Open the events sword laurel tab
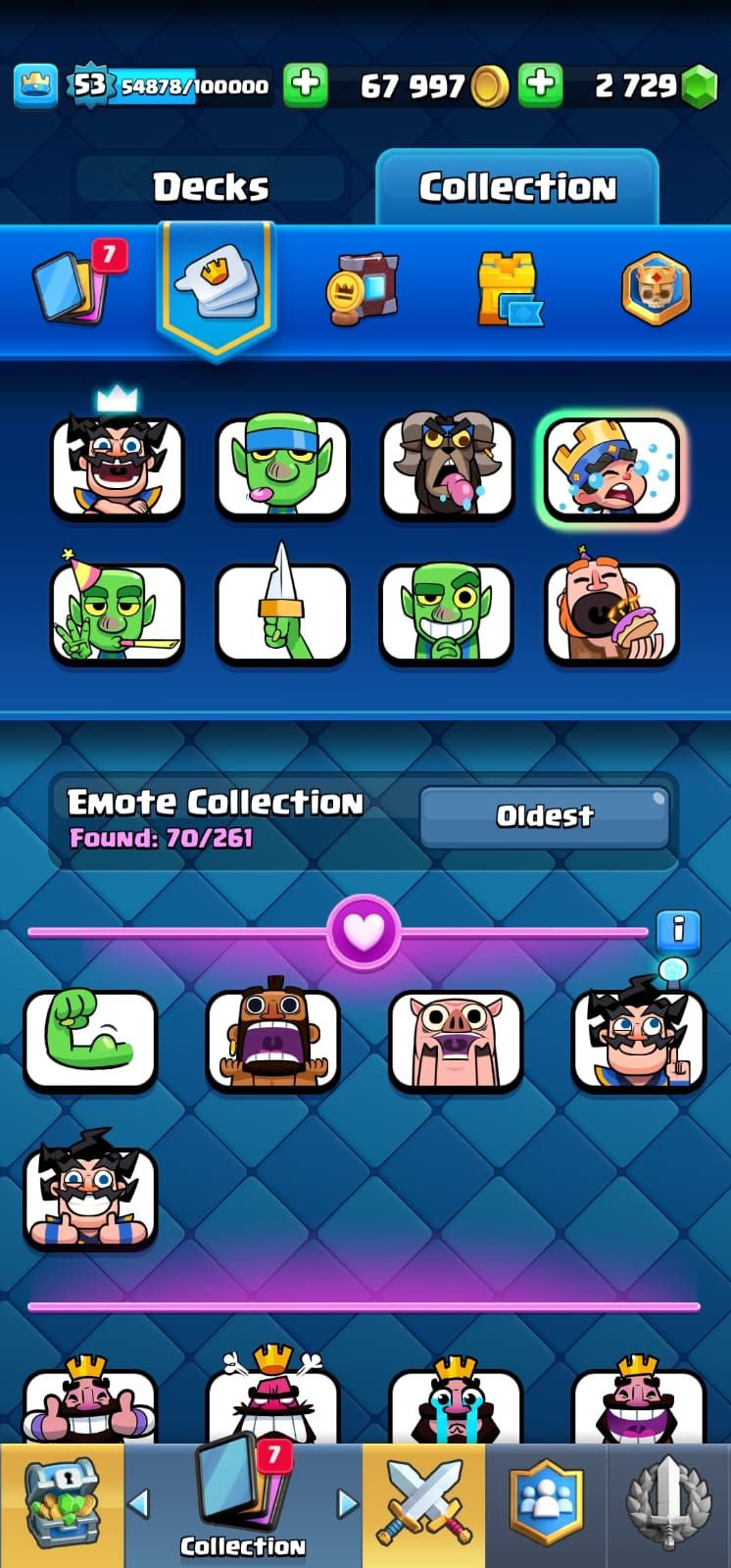731x1568 pixels. [668, 1504]
